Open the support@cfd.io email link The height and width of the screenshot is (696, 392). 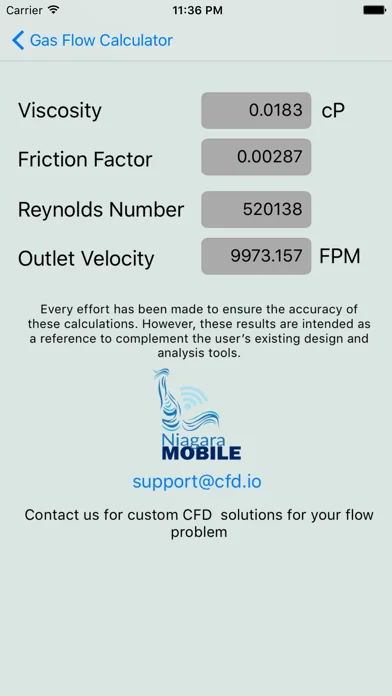coord(197,482)
